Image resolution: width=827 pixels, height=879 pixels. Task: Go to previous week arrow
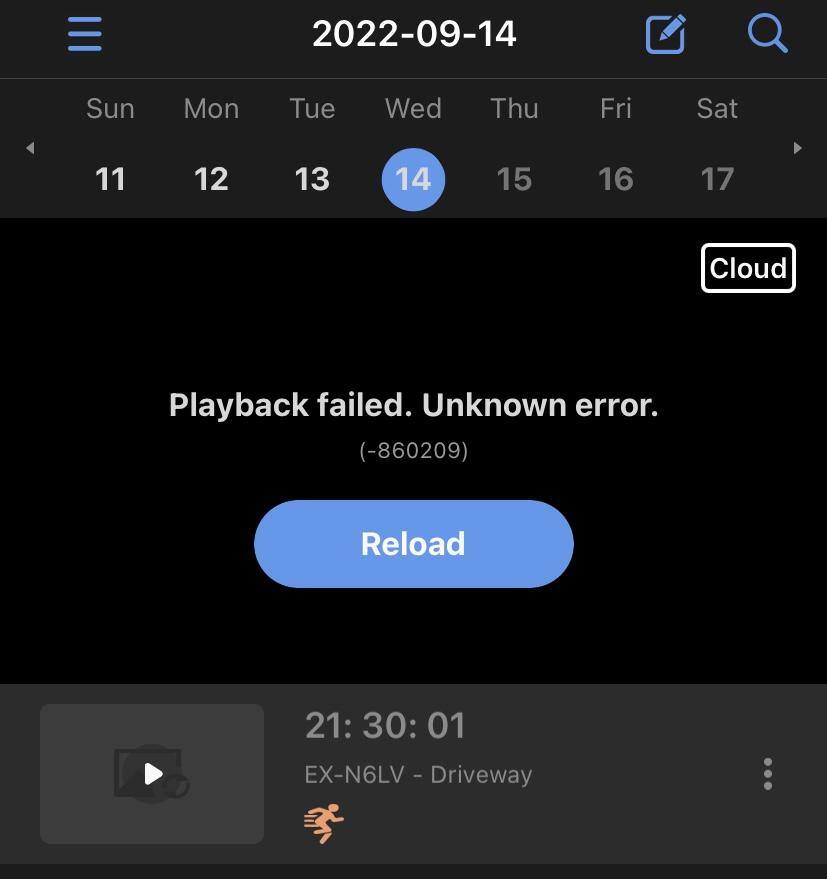tap(30, 148)
